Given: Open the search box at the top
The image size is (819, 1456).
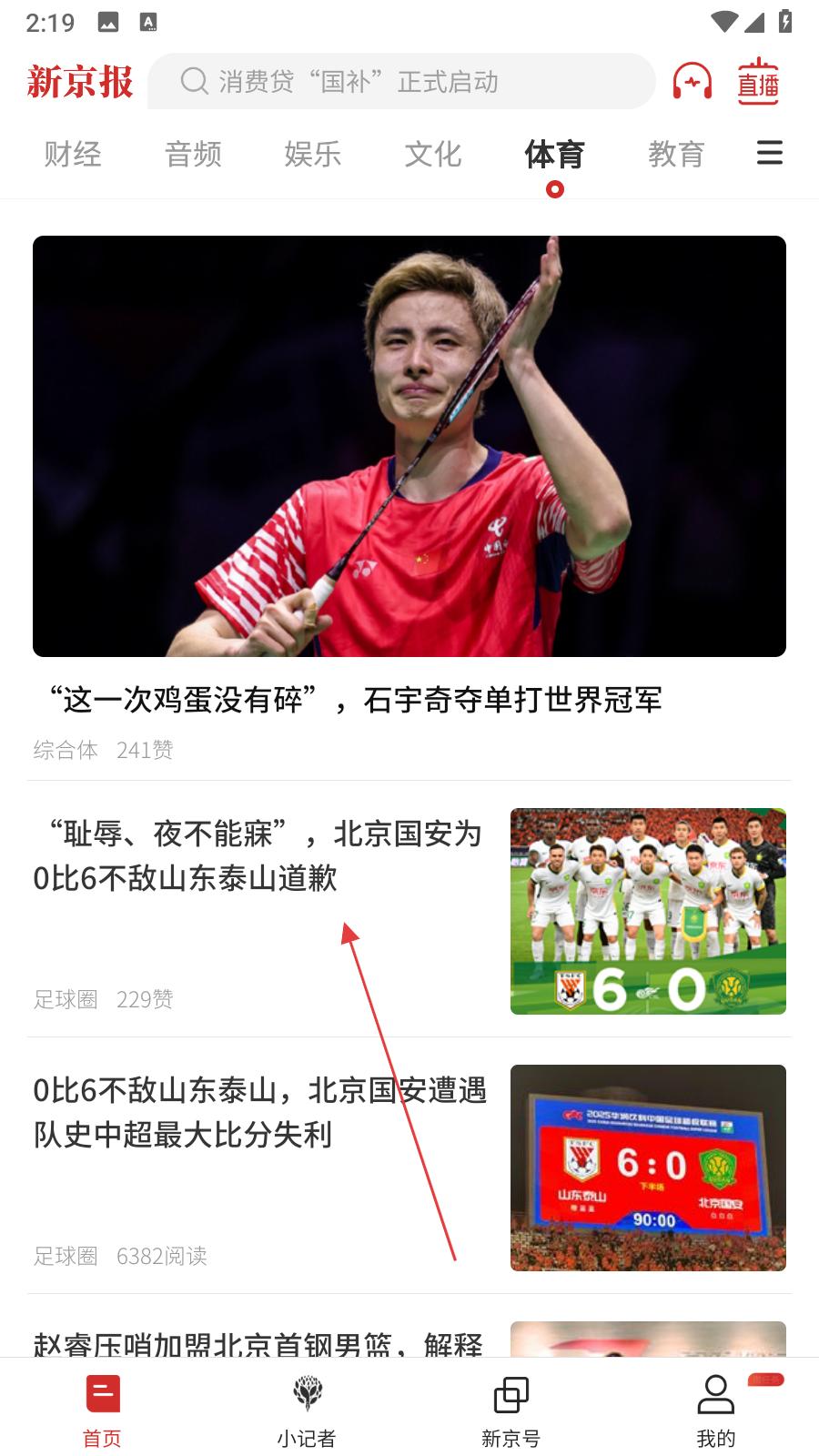Looking at the screenshot, I should [400, 82].
